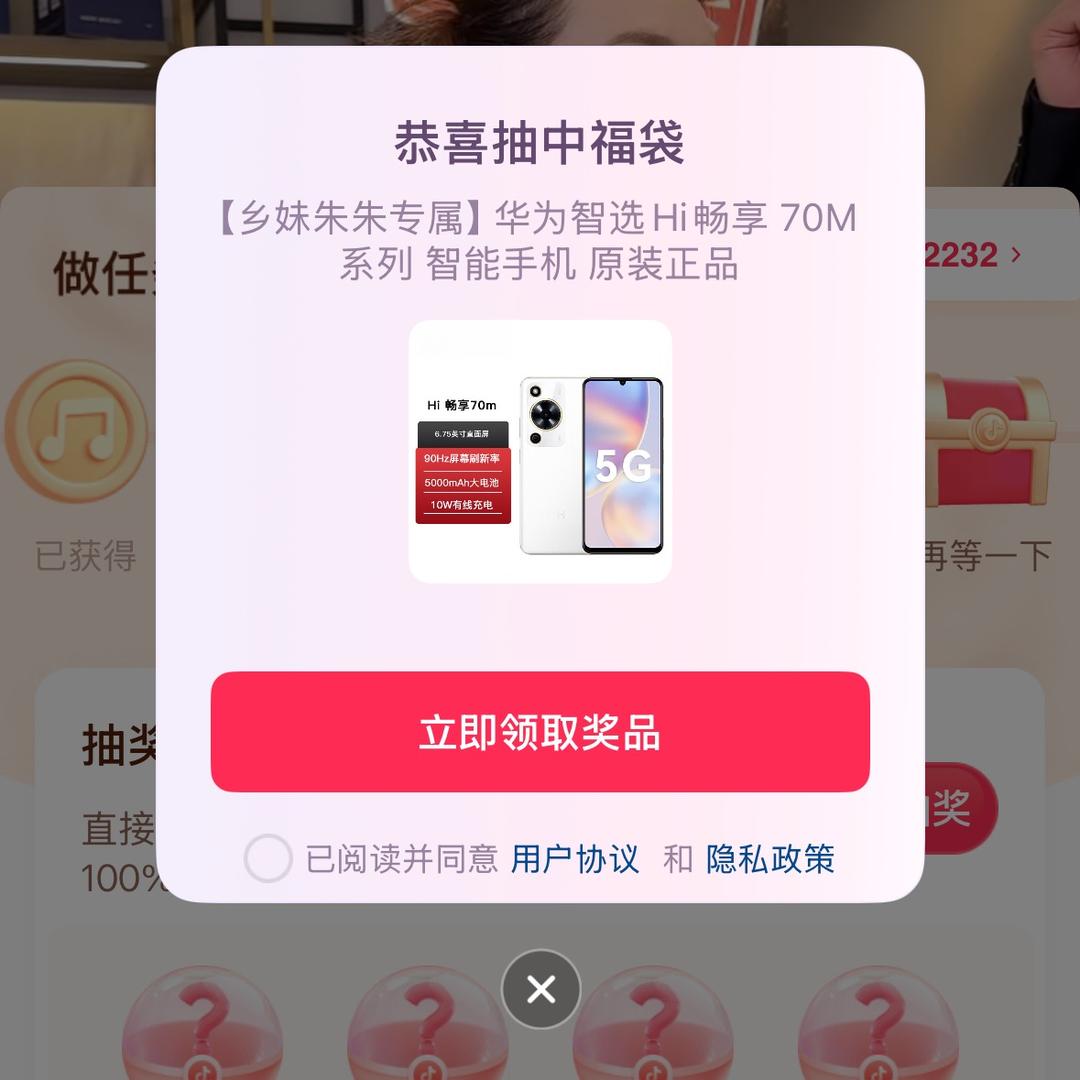Open the 用户协议 link
This screenshot has width=1080, height=1080.
[x=574, y=859]
